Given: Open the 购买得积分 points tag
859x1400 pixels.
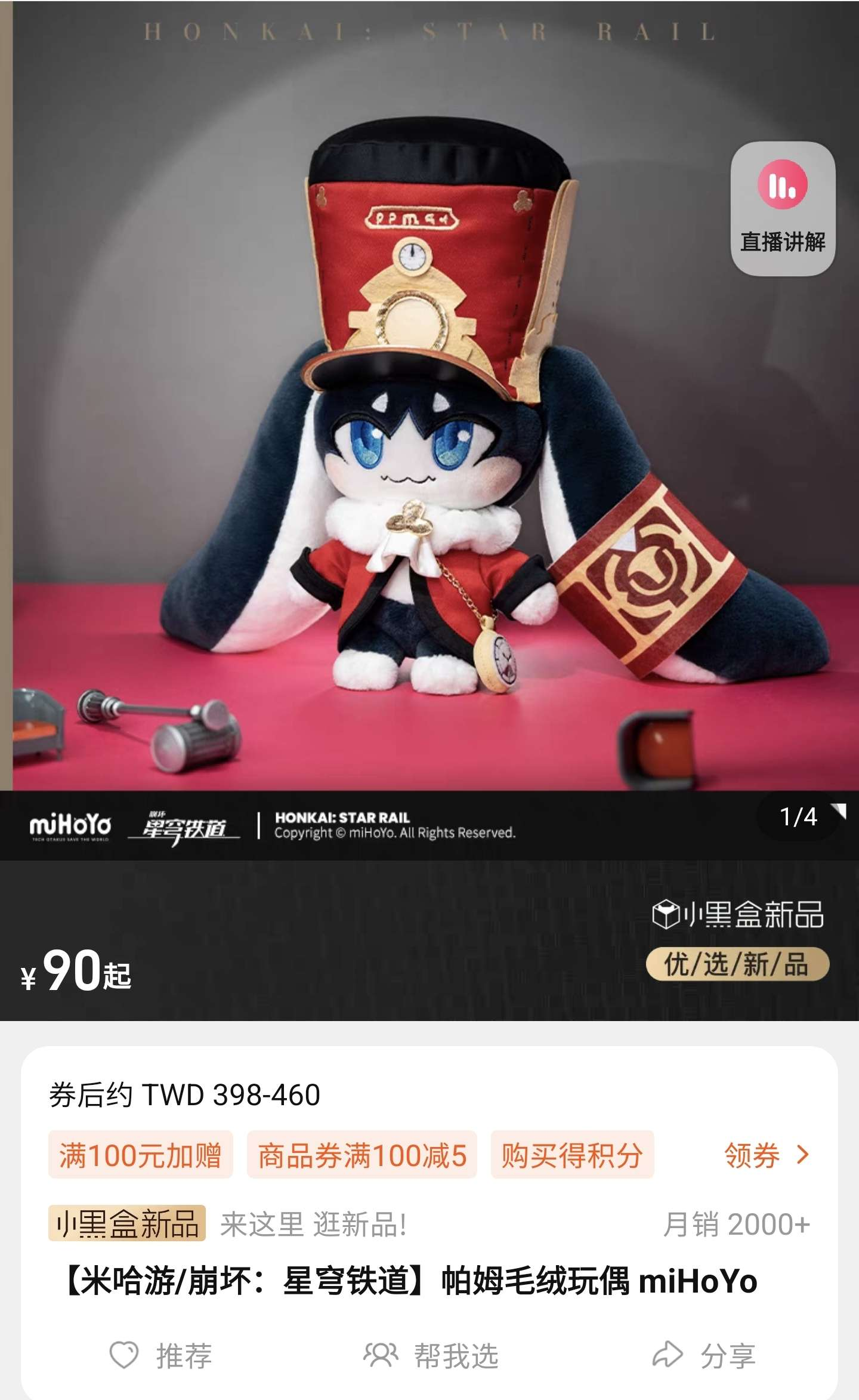Looking at the screenshot, I should [571, 1155].
